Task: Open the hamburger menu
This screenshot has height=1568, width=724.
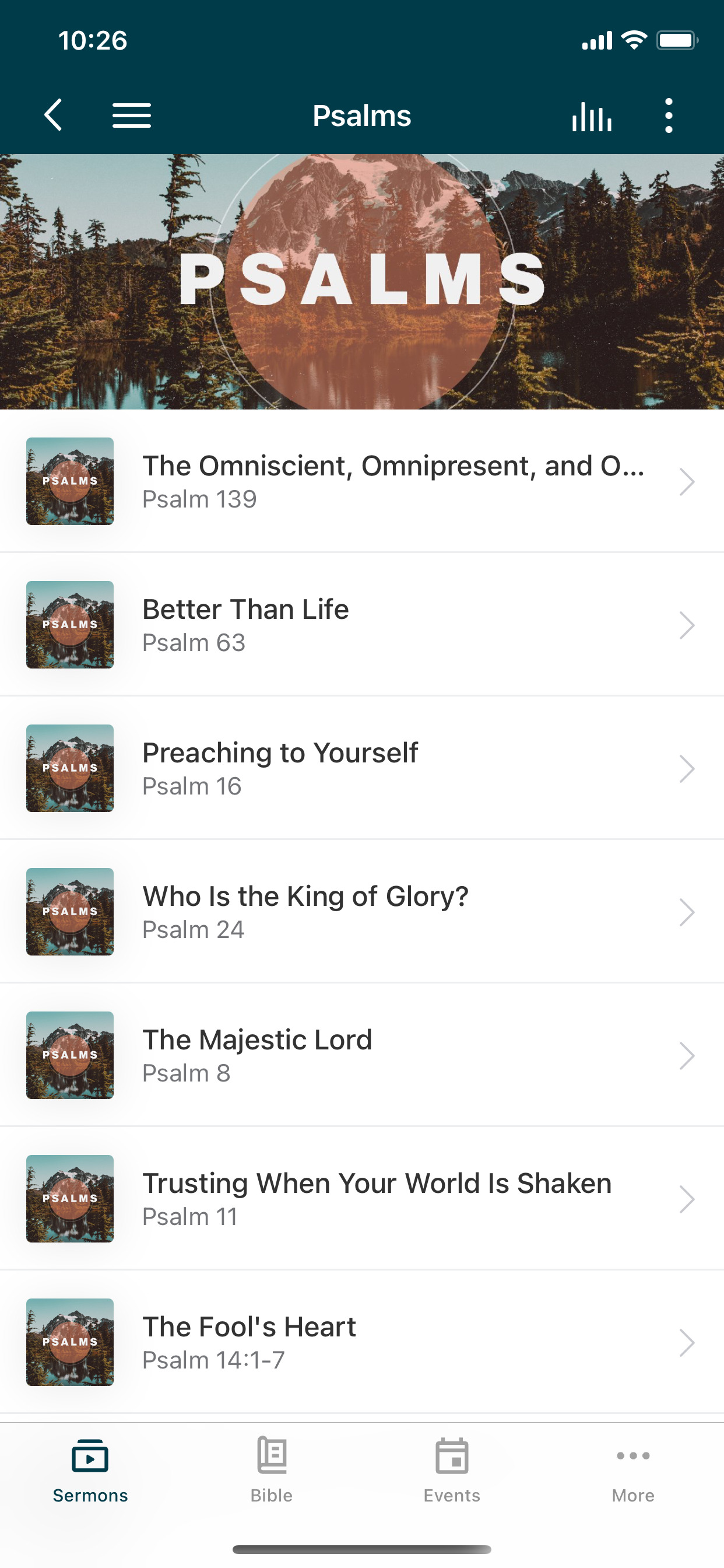Action: (131, 115)
